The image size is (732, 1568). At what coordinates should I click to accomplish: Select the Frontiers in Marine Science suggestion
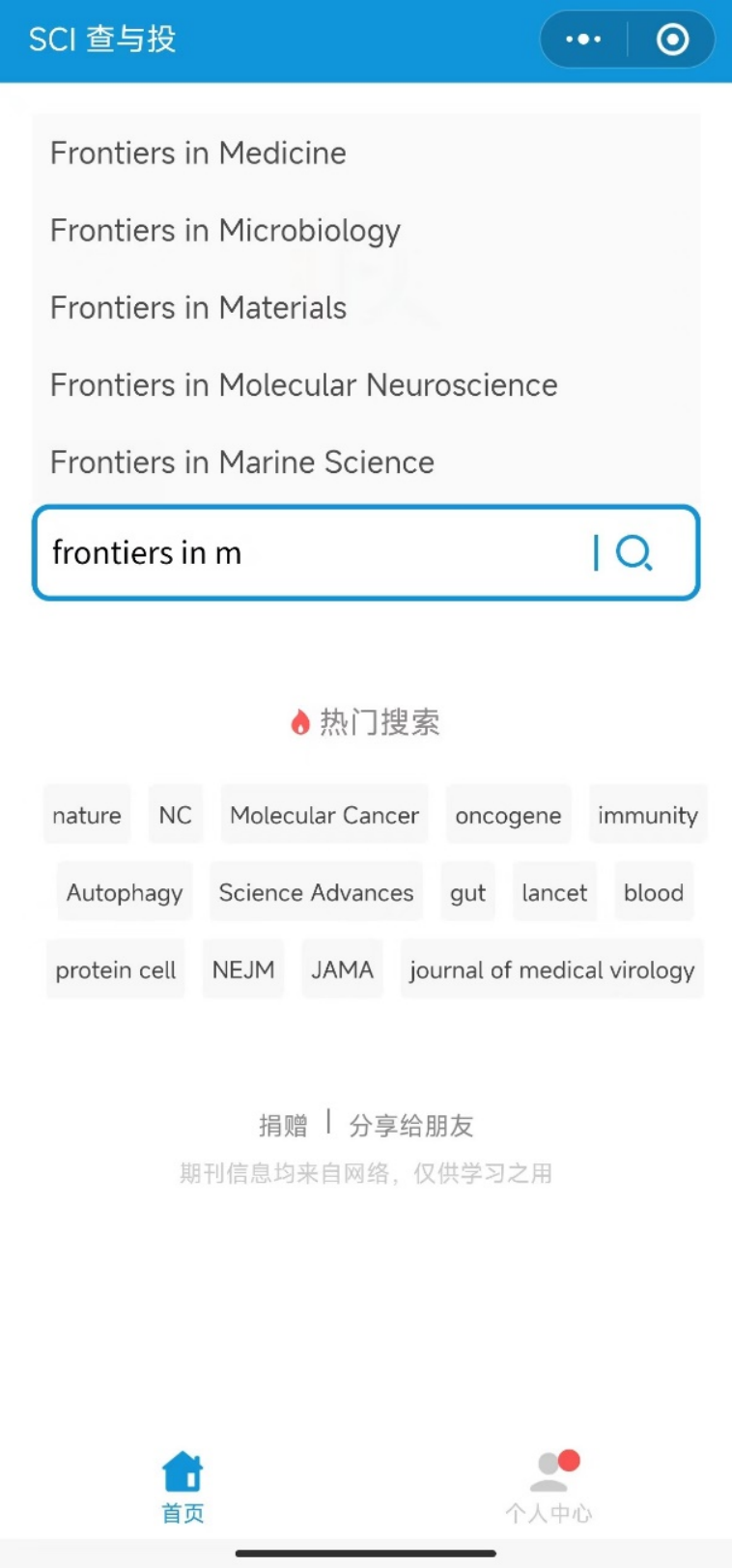pos(241,462)
